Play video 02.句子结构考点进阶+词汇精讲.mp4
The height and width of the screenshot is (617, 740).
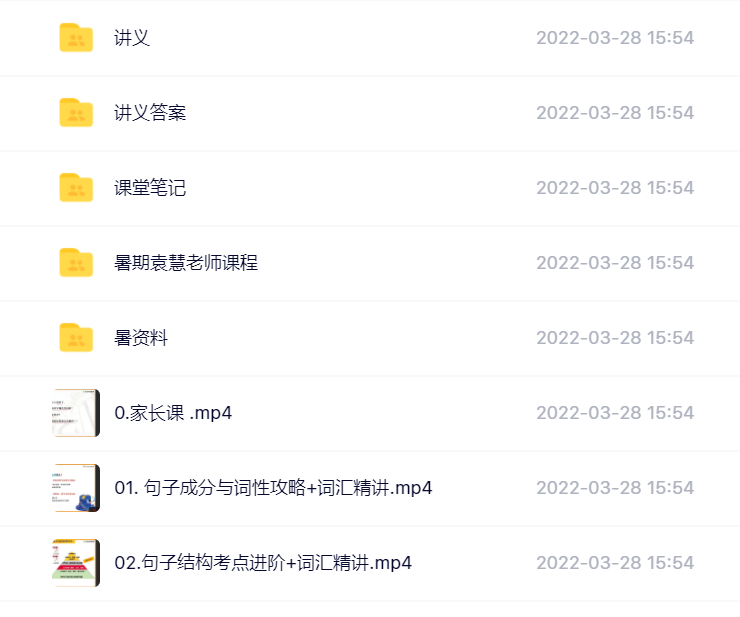coord(263,563)
